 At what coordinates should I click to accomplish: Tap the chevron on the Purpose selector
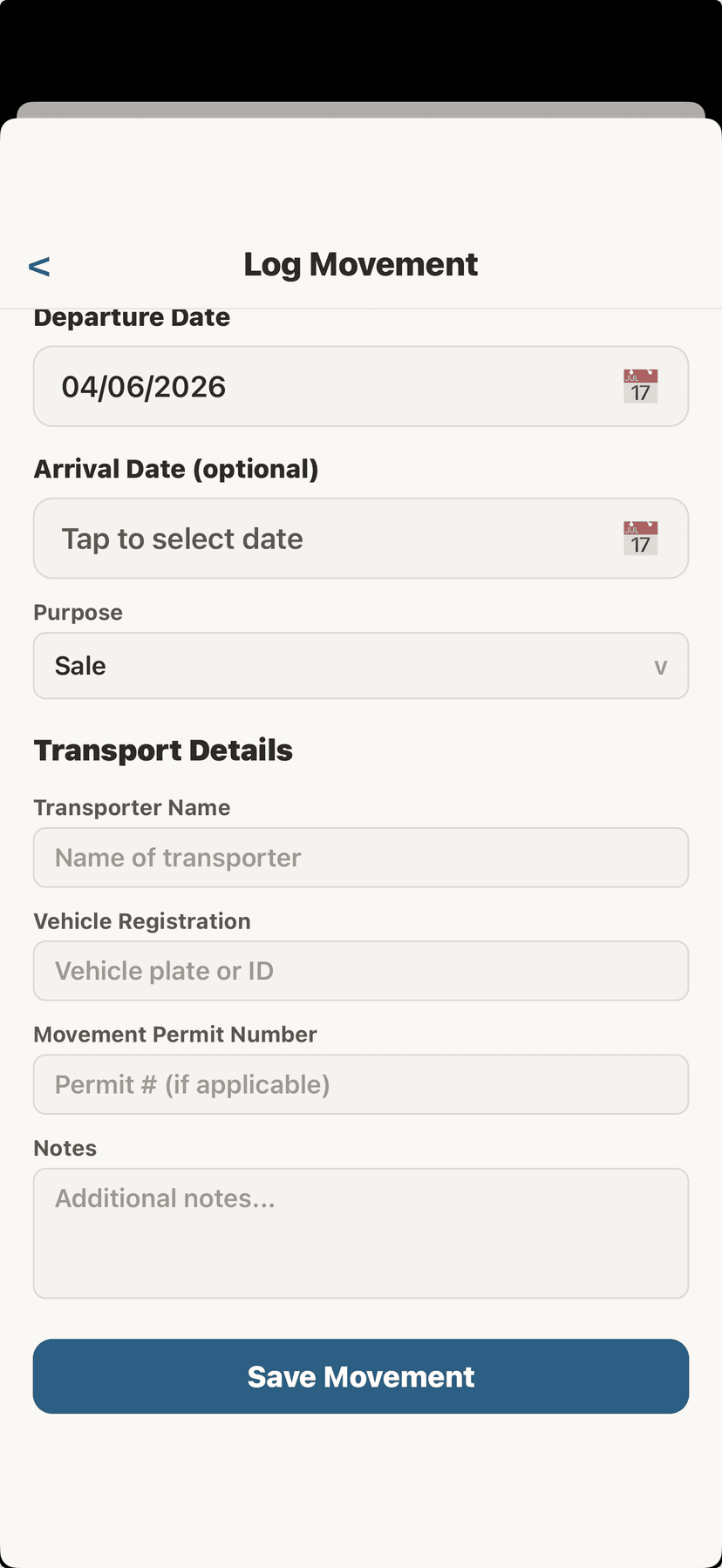[661, 666]
